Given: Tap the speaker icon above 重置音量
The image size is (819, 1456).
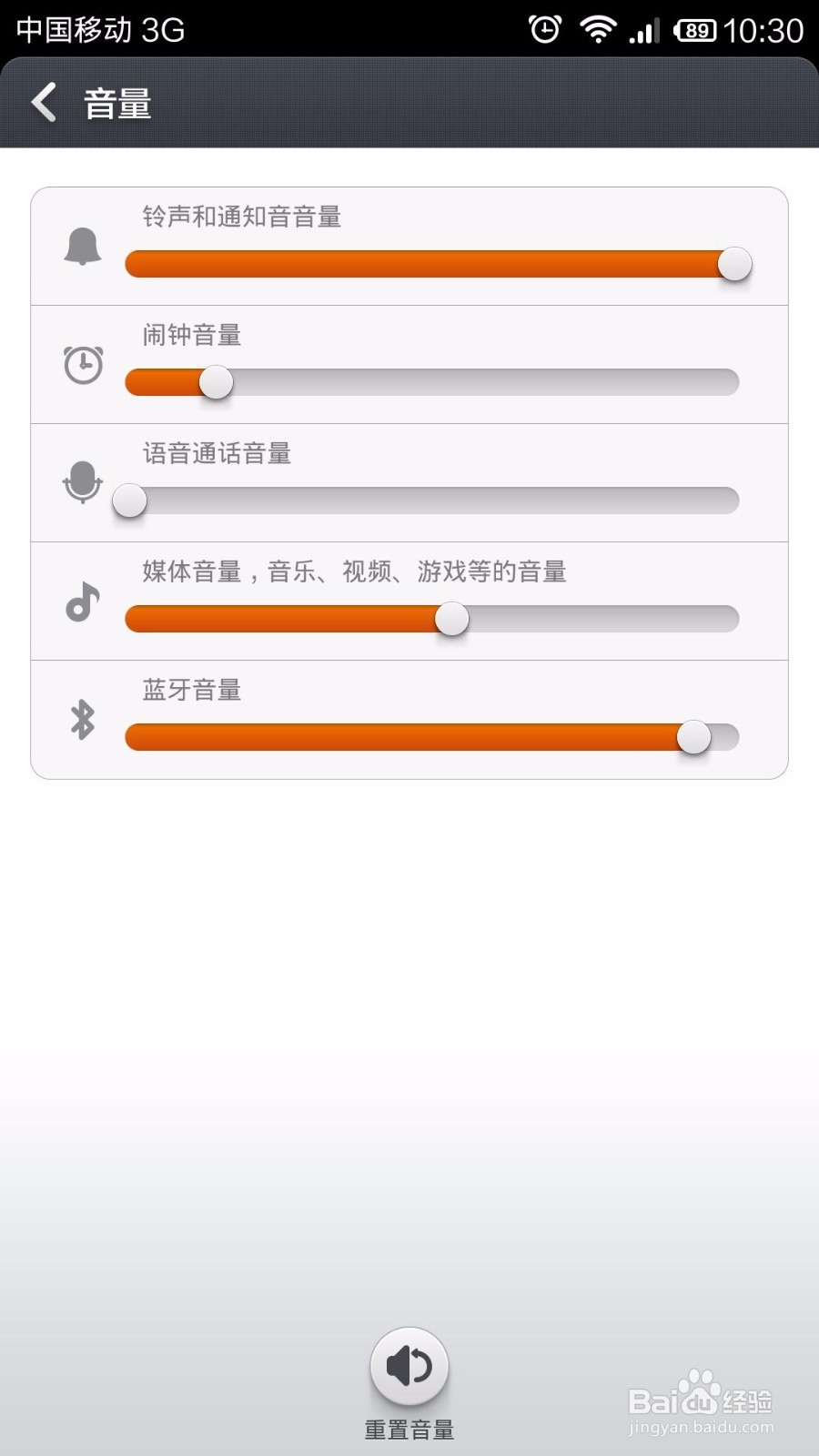Looking at the screenshot, I should (409, 1365).
